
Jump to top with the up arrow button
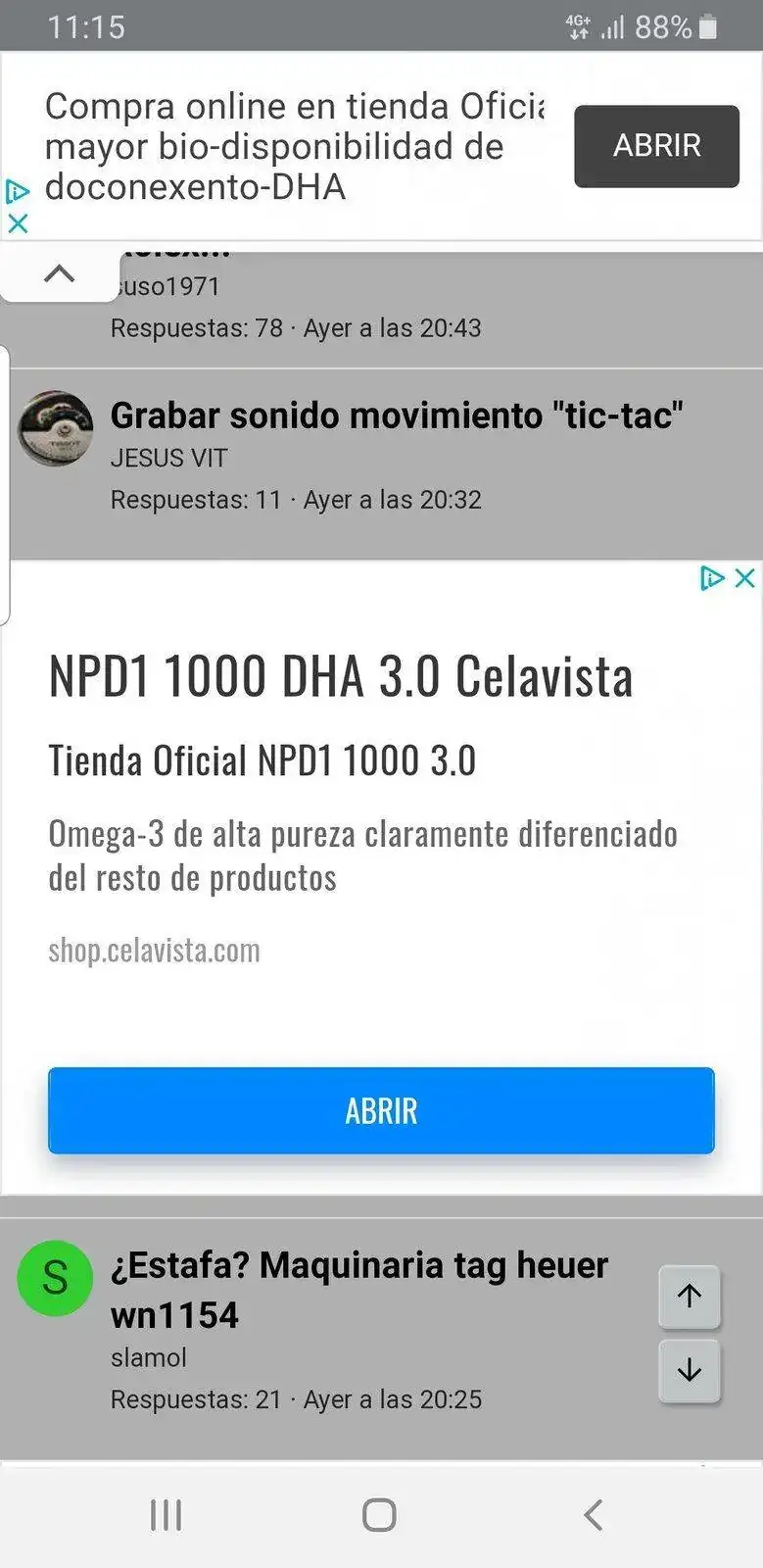click(690, 1297)
